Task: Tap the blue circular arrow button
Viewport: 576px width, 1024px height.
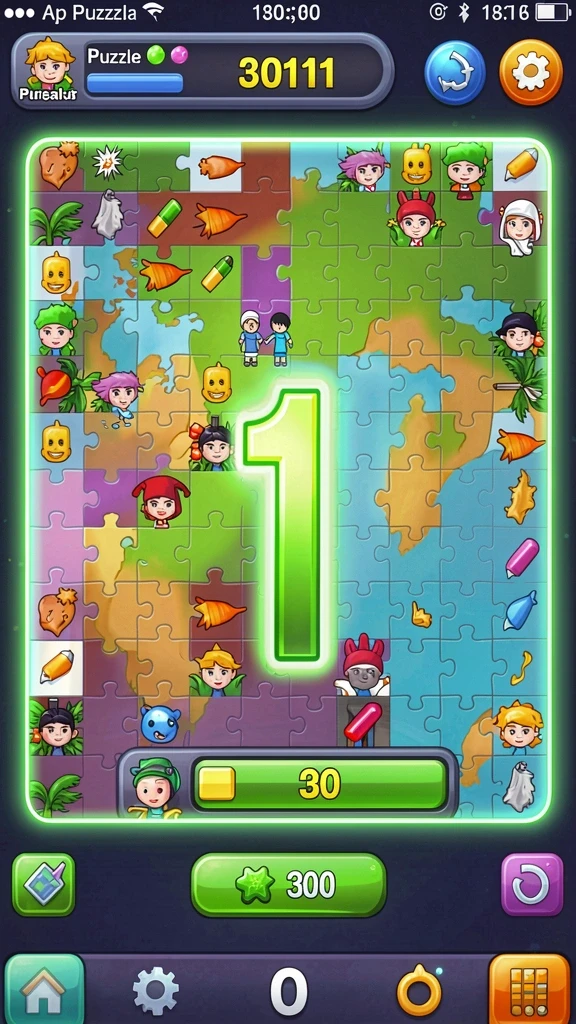Action: click(455, 72)
